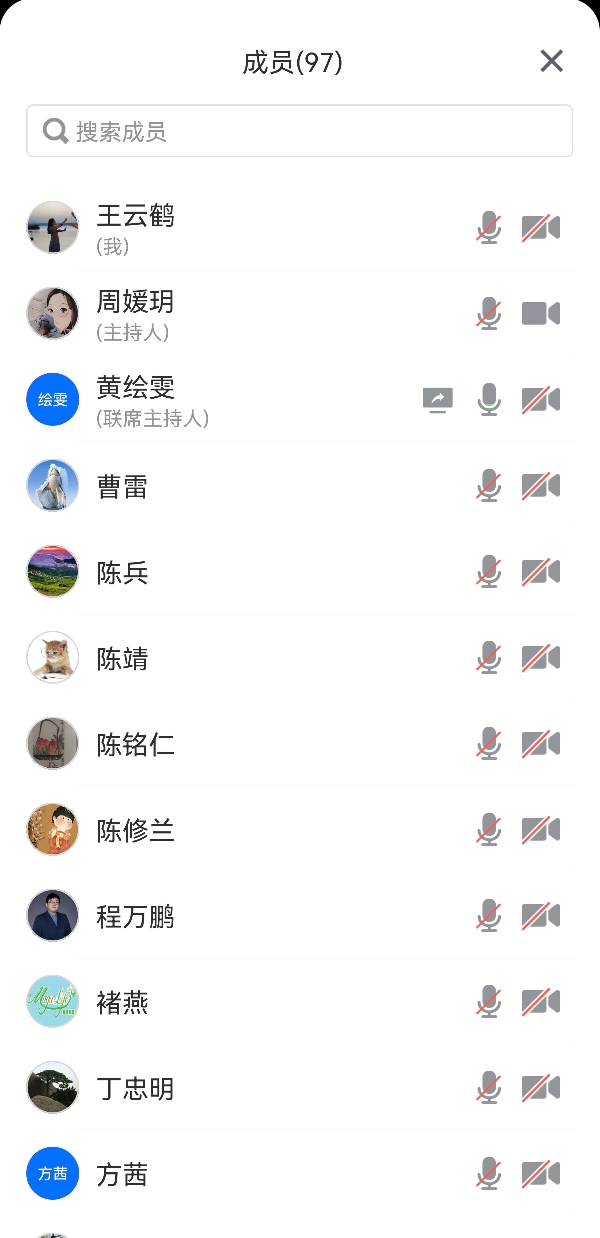Close the members panel

point(551,62)
